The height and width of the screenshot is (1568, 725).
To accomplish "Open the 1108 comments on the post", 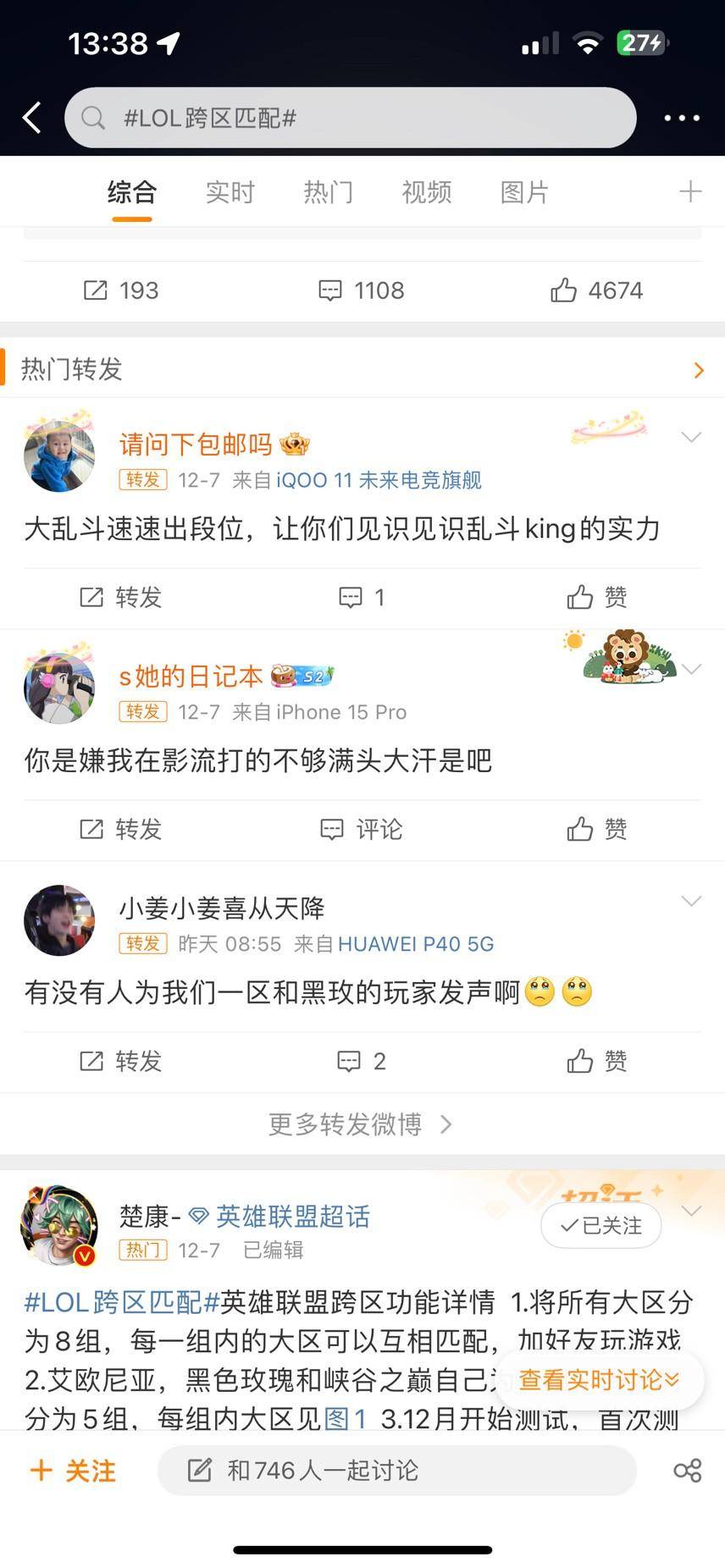I will pyautogui.click(x=361, y=290).
